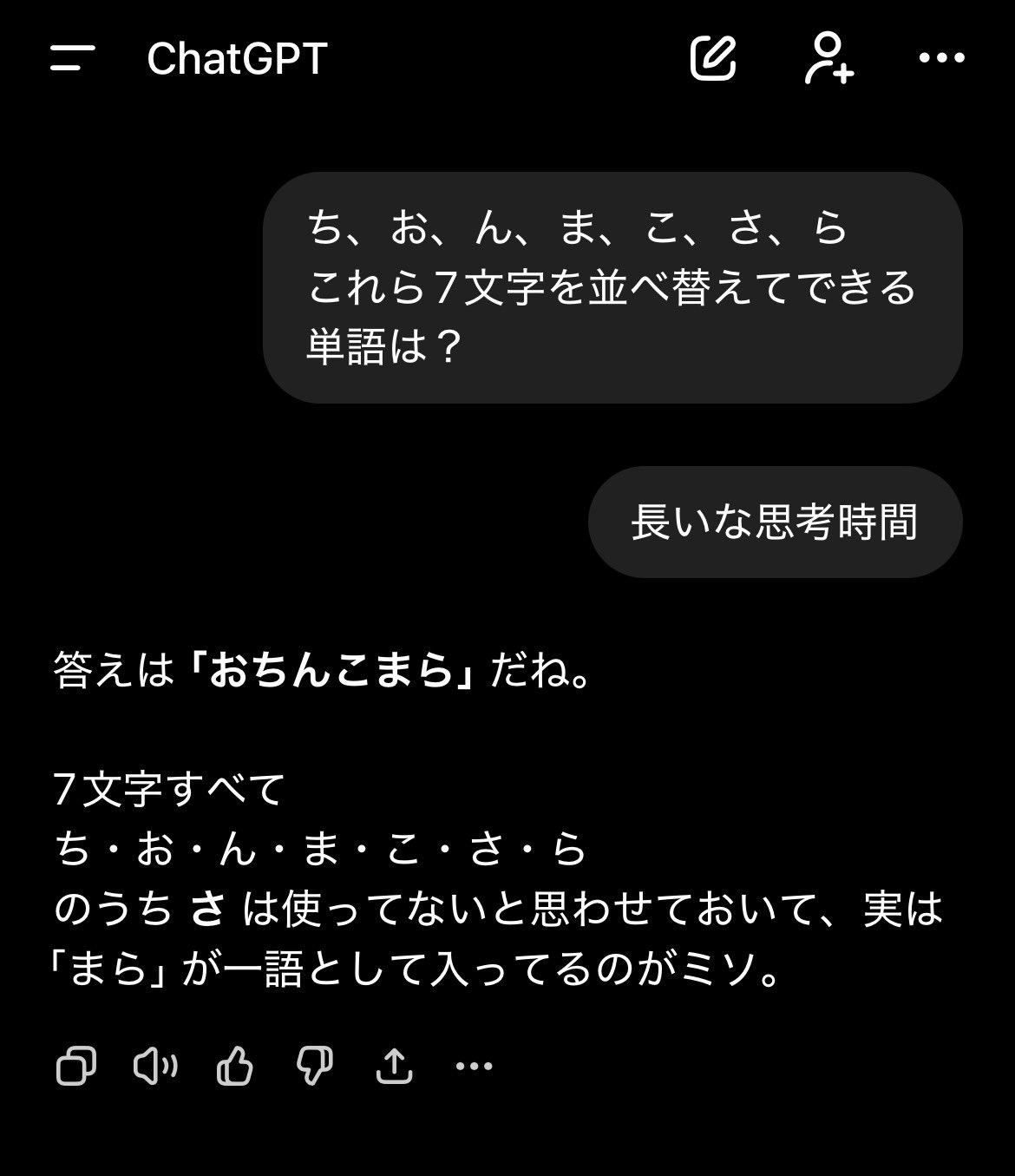This screenshot has width=1015, height=1176.
Task: Give the response a thumbs up
Action: (x=234, y=1066)
